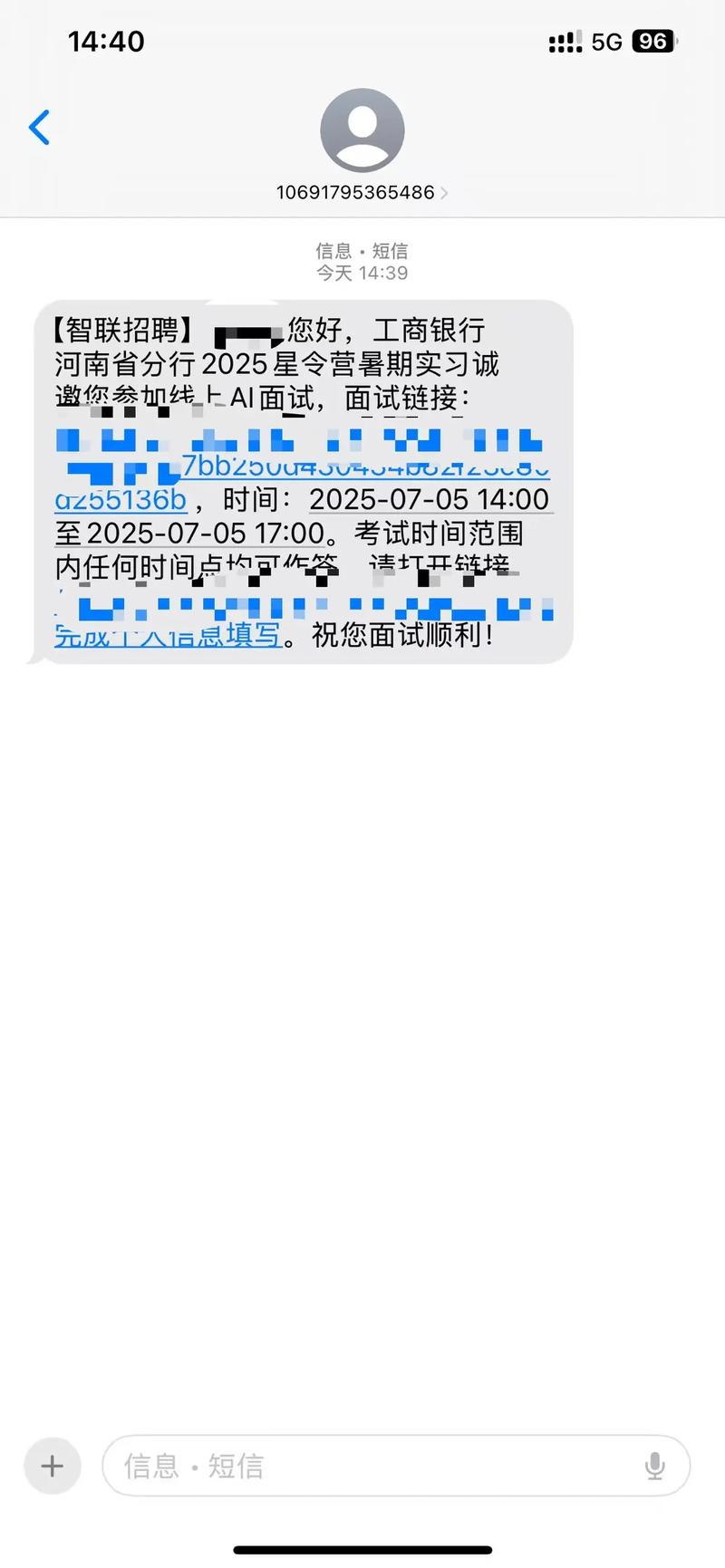The image size is (725, 1568).
Task: Tap the 智联招聘 message bubble
Action: point(308,480)
